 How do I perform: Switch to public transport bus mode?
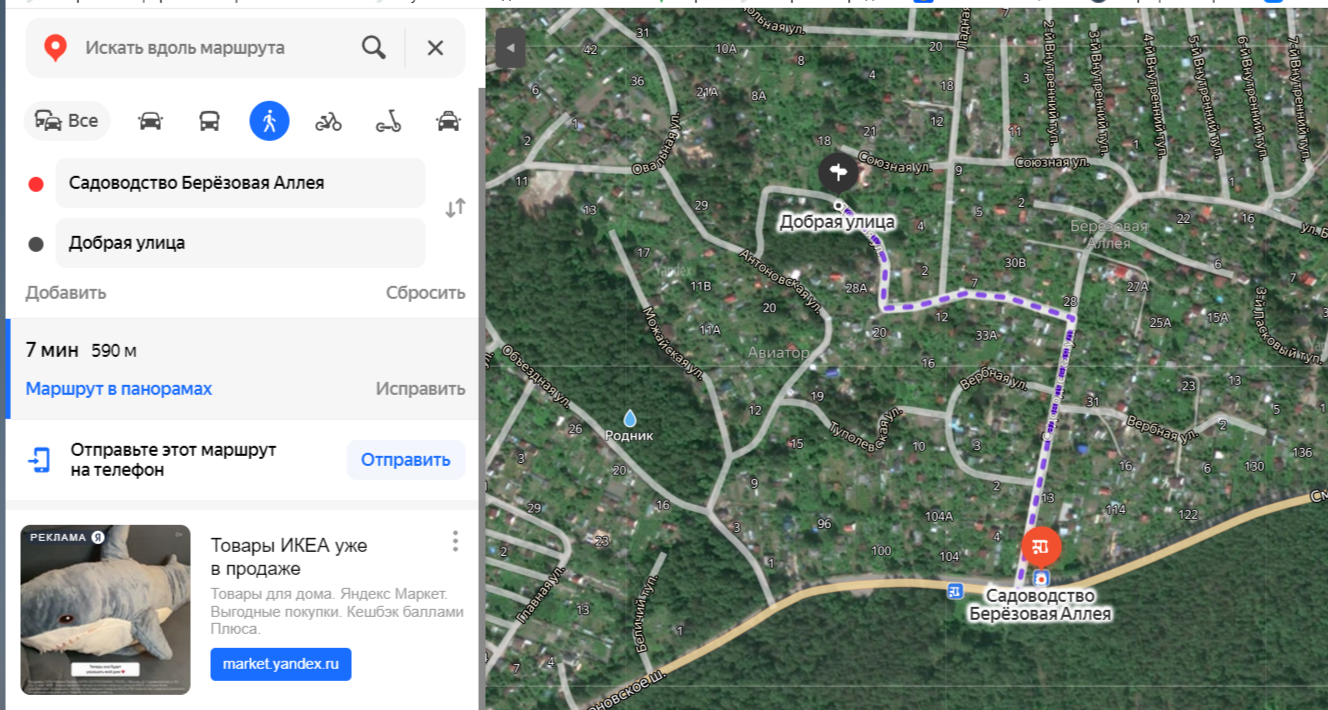coord(209,121)
